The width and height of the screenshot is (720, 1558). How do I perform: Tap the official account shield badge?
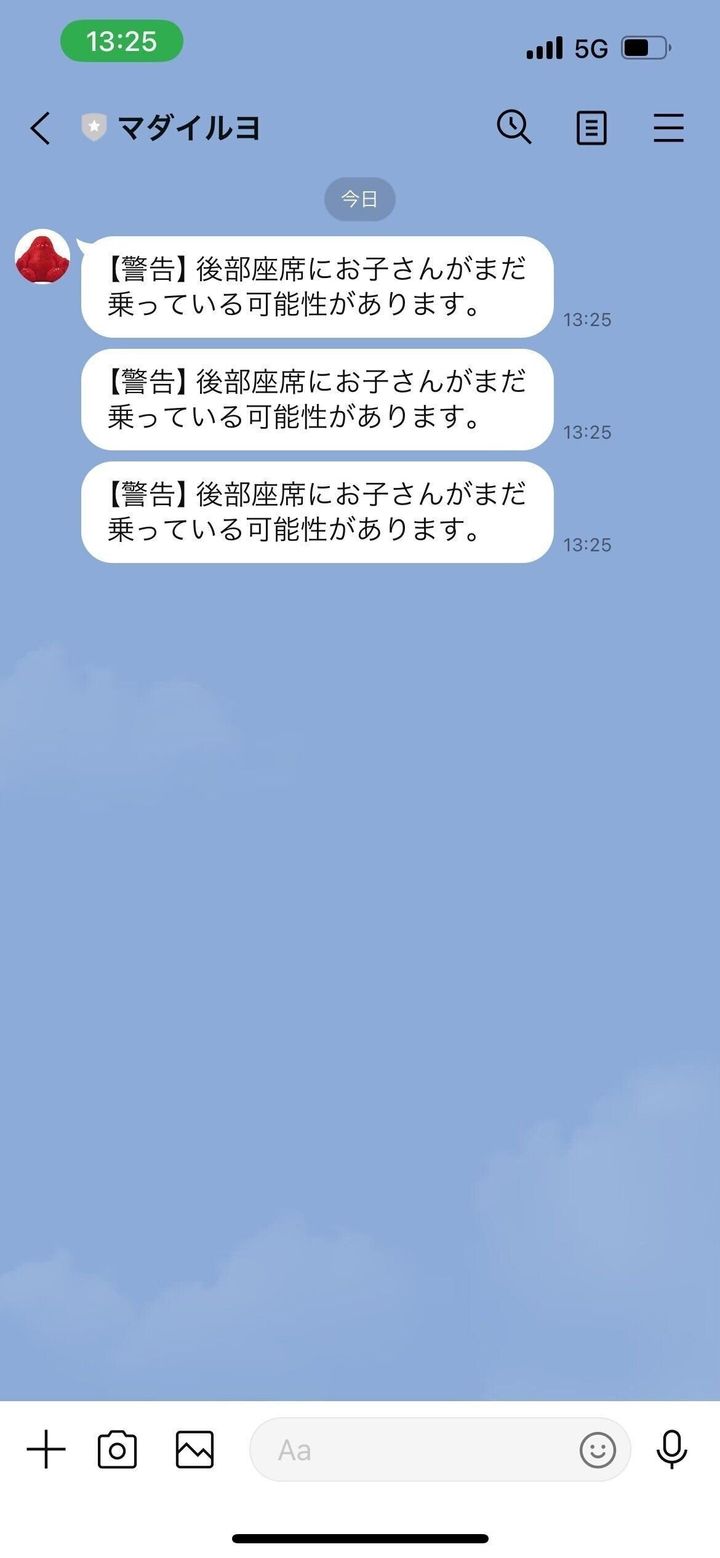point(93,126)
